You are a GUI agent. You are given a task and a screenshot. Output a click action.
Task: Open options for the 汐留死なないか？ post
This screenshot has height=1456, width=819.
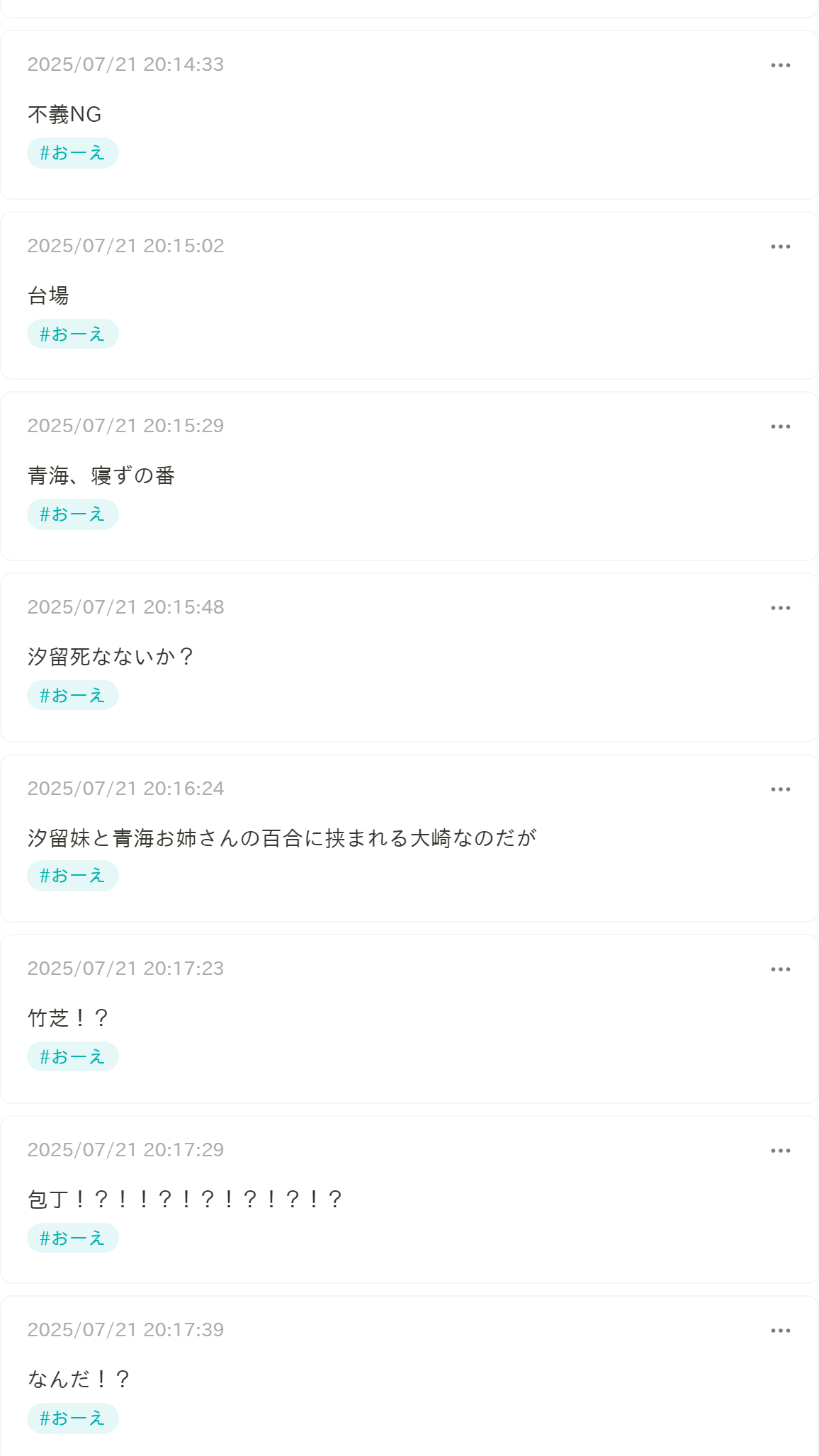pos(780,608)
